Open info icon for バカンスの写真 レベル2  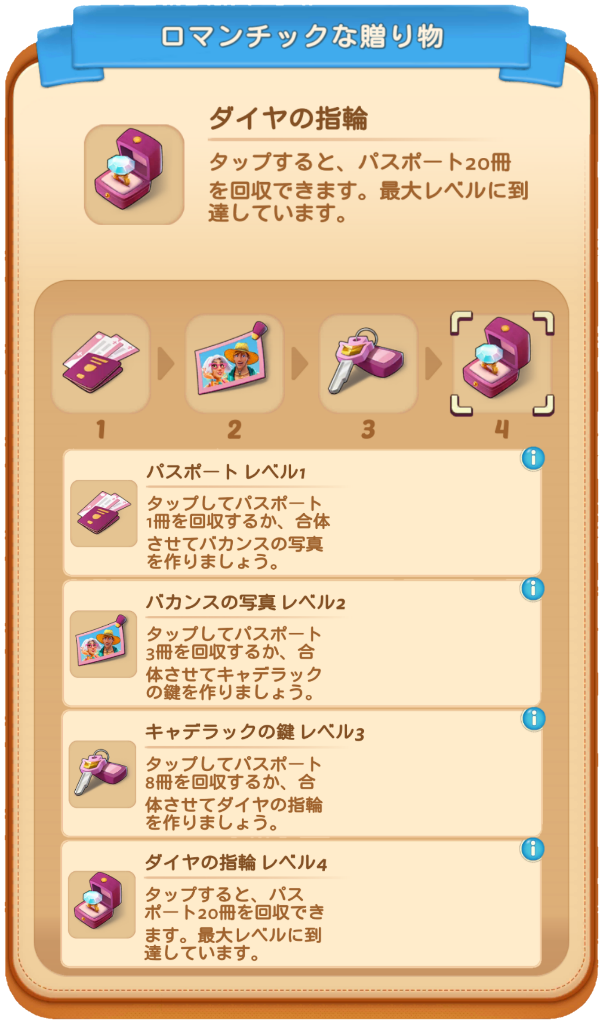pos(532,589)
